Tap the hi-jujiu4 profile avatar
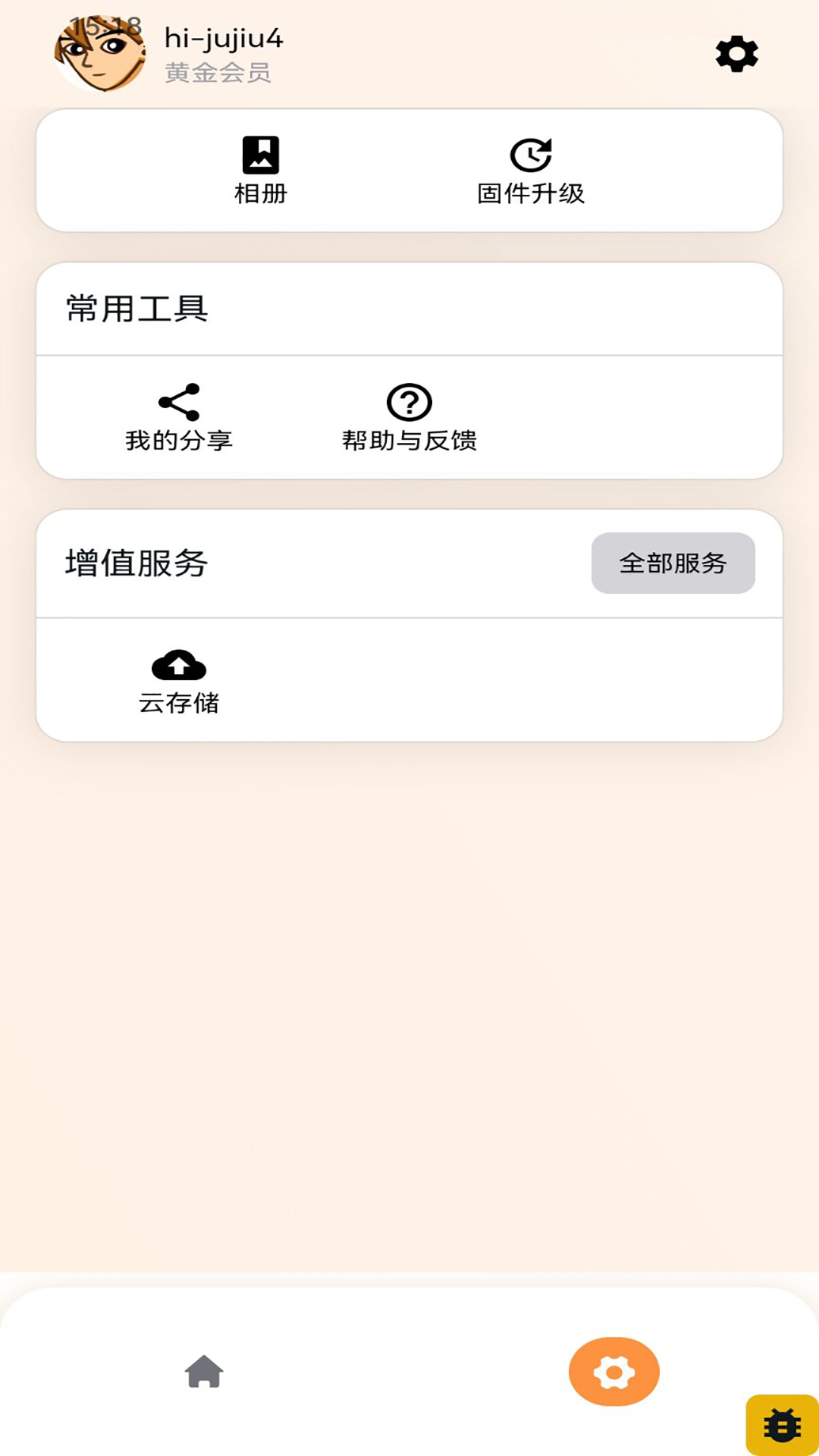 point(100,54)
